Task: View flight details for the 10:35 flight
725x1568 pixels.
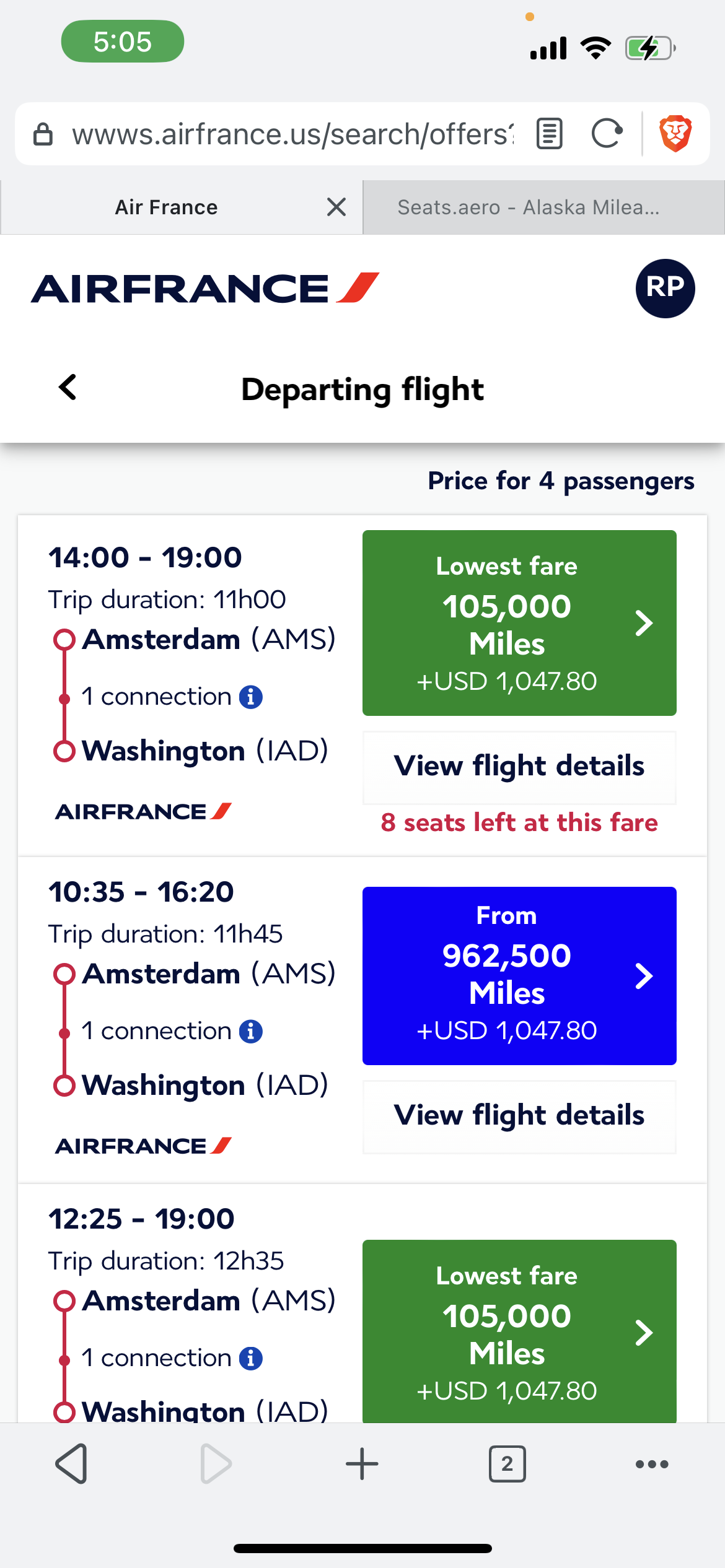Action: (x=519, y=1116)
